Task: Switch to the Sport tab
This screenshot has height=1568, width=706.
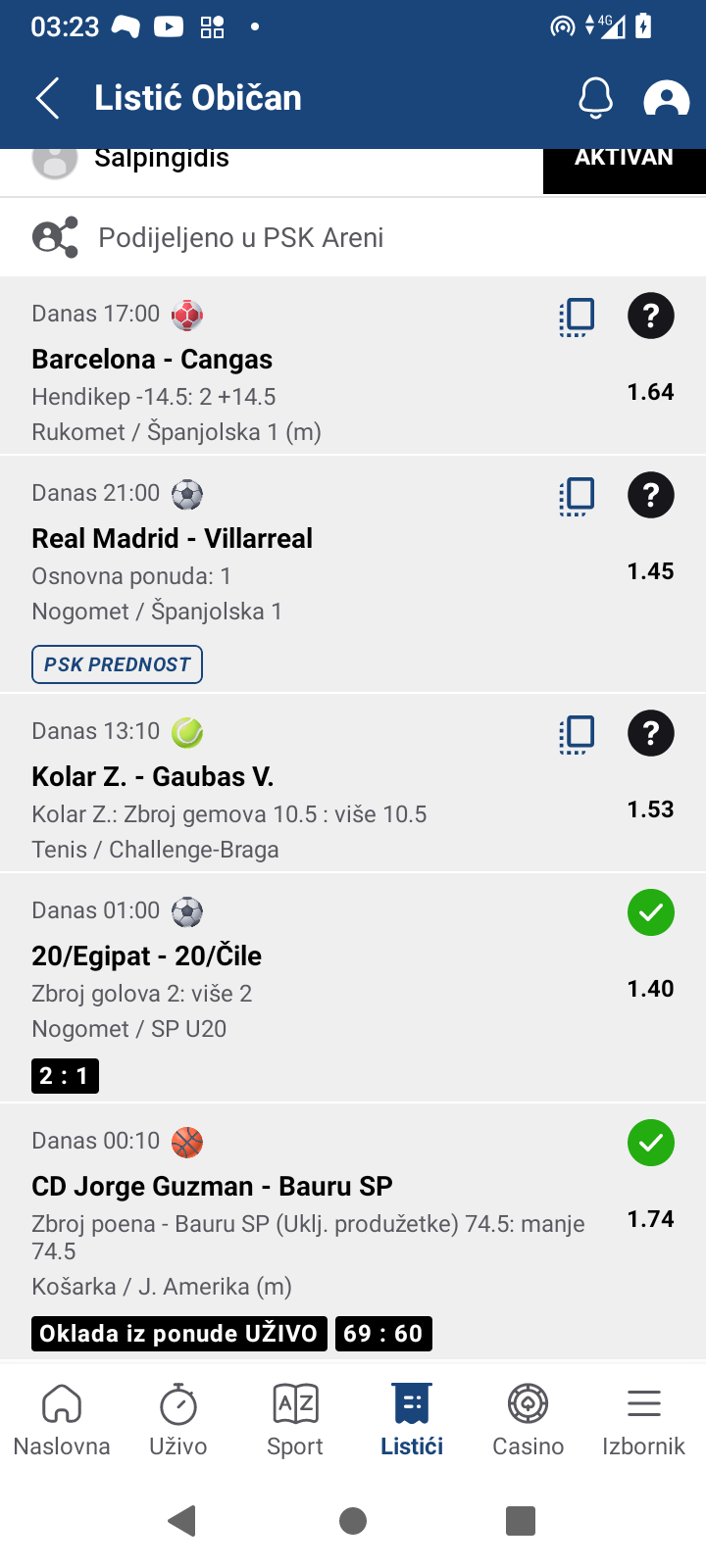Action: [294, 1420]
